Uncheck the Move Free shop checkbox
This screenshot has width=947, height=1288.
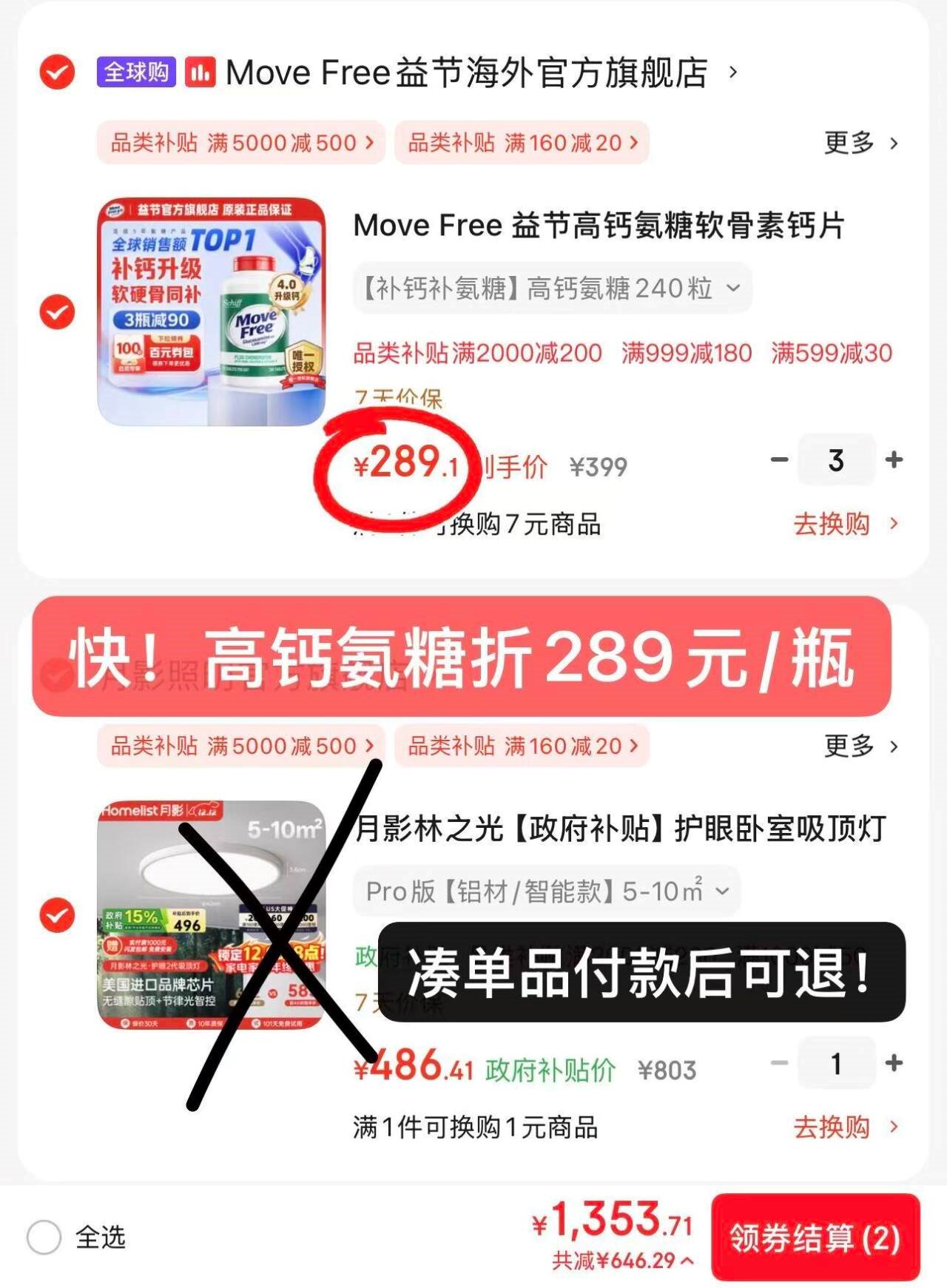pyautogui.click(x=57, y=73)
